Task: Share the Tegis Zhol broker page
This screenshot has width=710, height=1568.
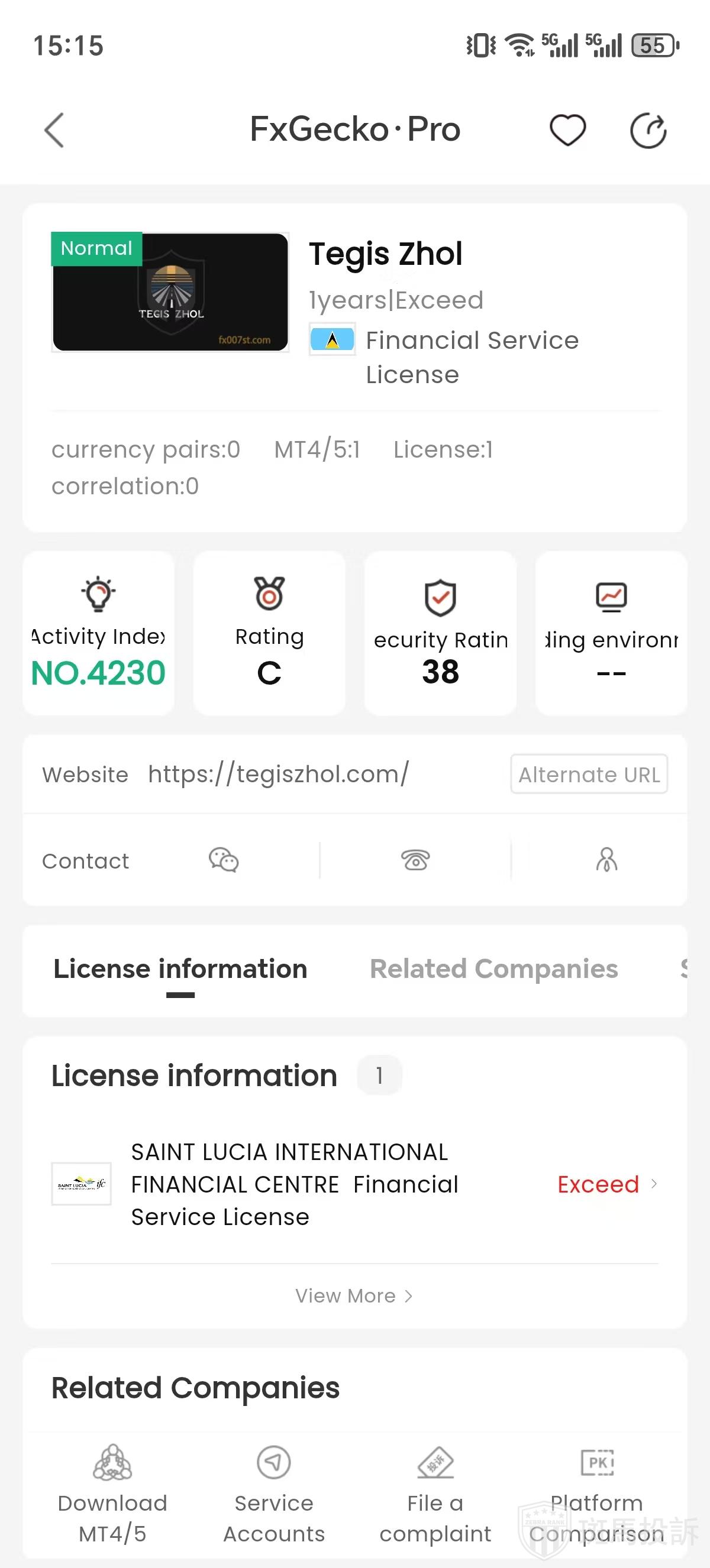Action: click(x=648, y=130)
